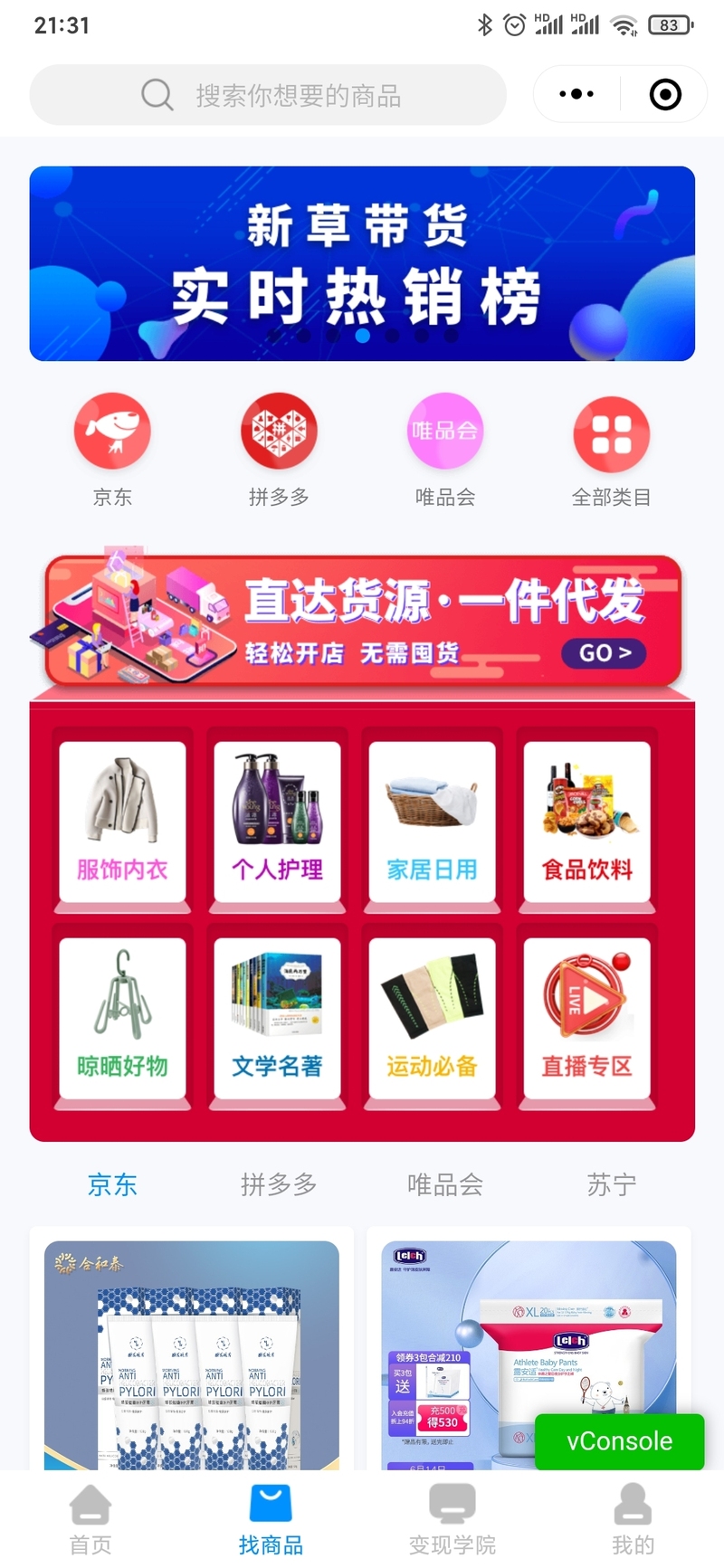Open the 唯品会 shortcut icon
Image resolution: width=724 pixels, height=1568 pixels.
coord(444,432)
